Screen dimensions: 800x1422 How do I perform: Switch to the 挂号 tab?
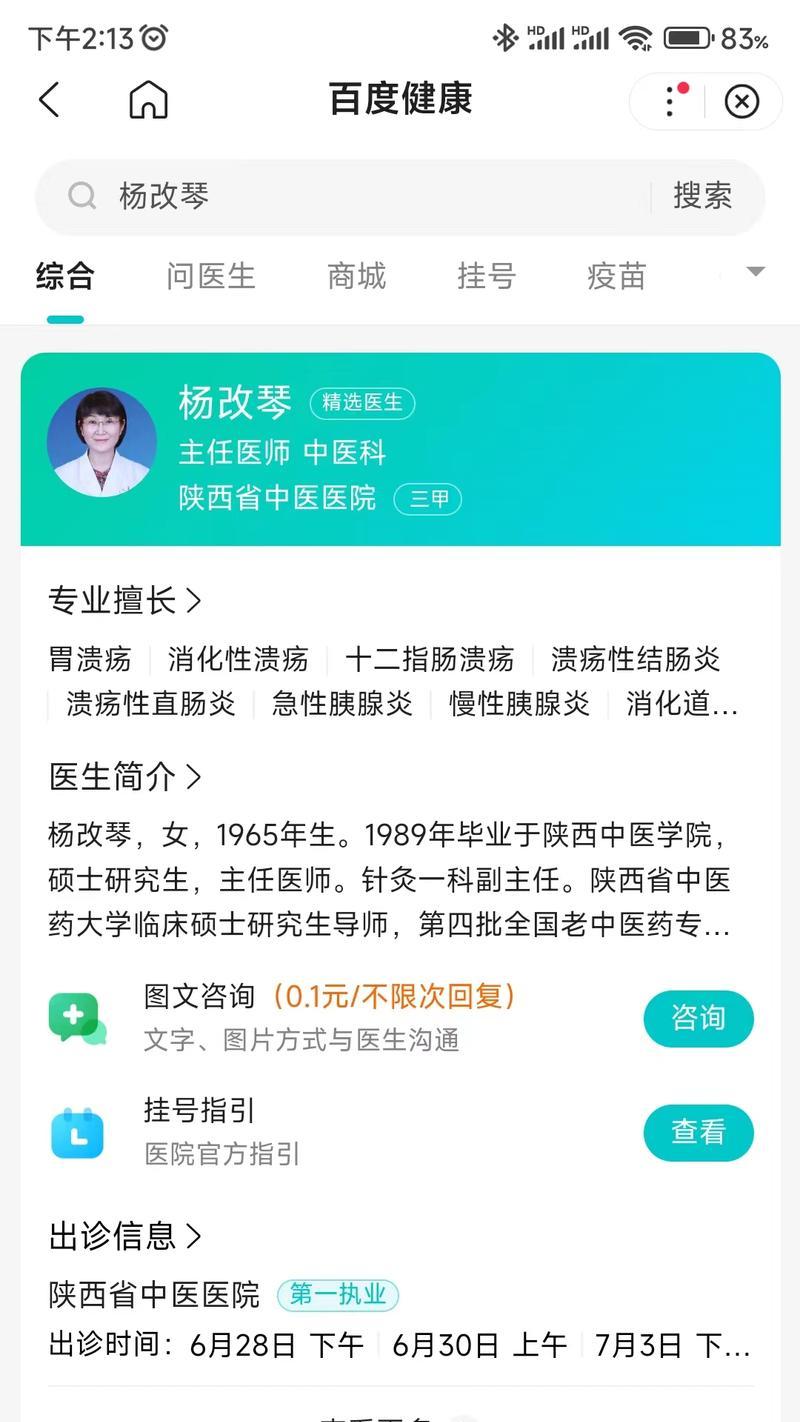[486, 276]
